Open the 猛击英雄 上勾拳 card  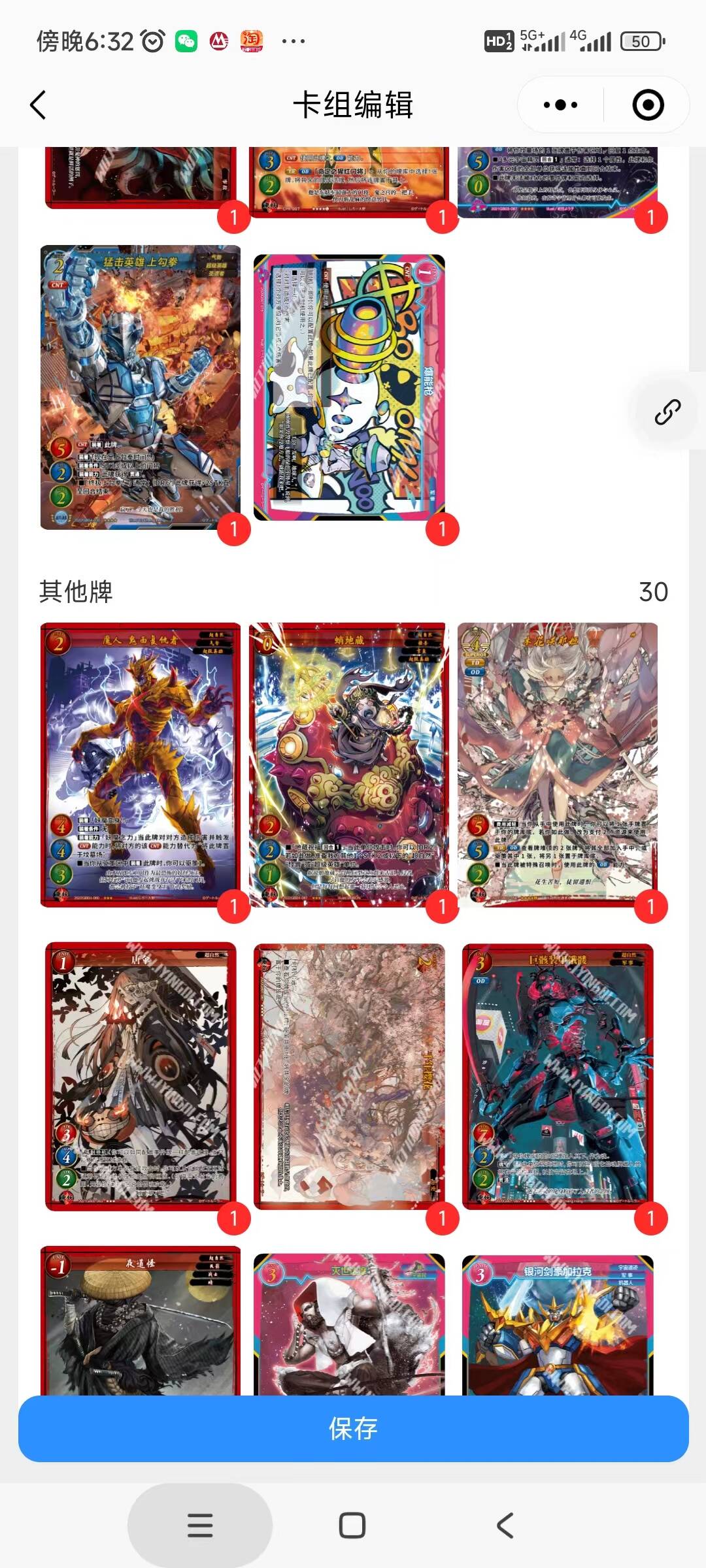[x=140, y=387]
